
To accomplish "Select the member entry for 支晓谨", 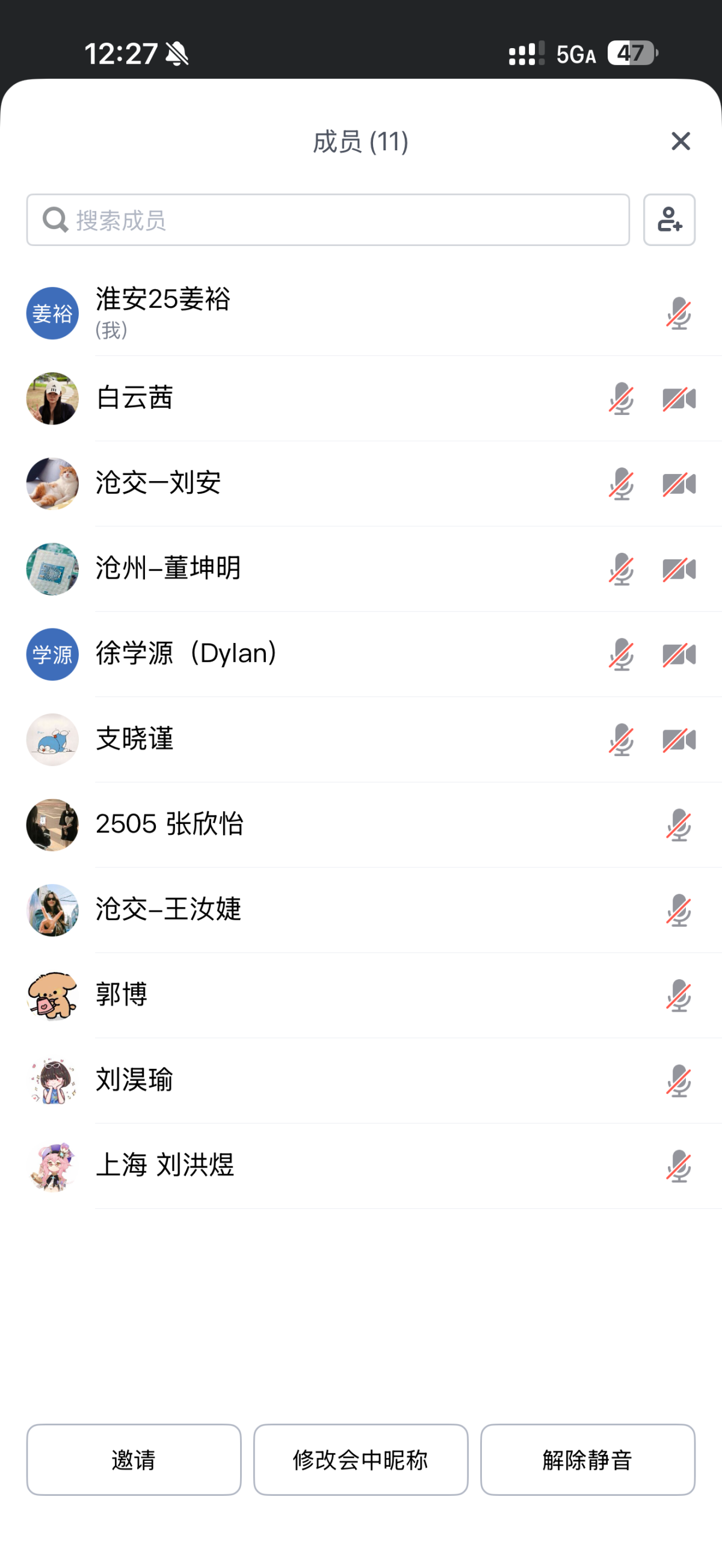I will point(244,740).
